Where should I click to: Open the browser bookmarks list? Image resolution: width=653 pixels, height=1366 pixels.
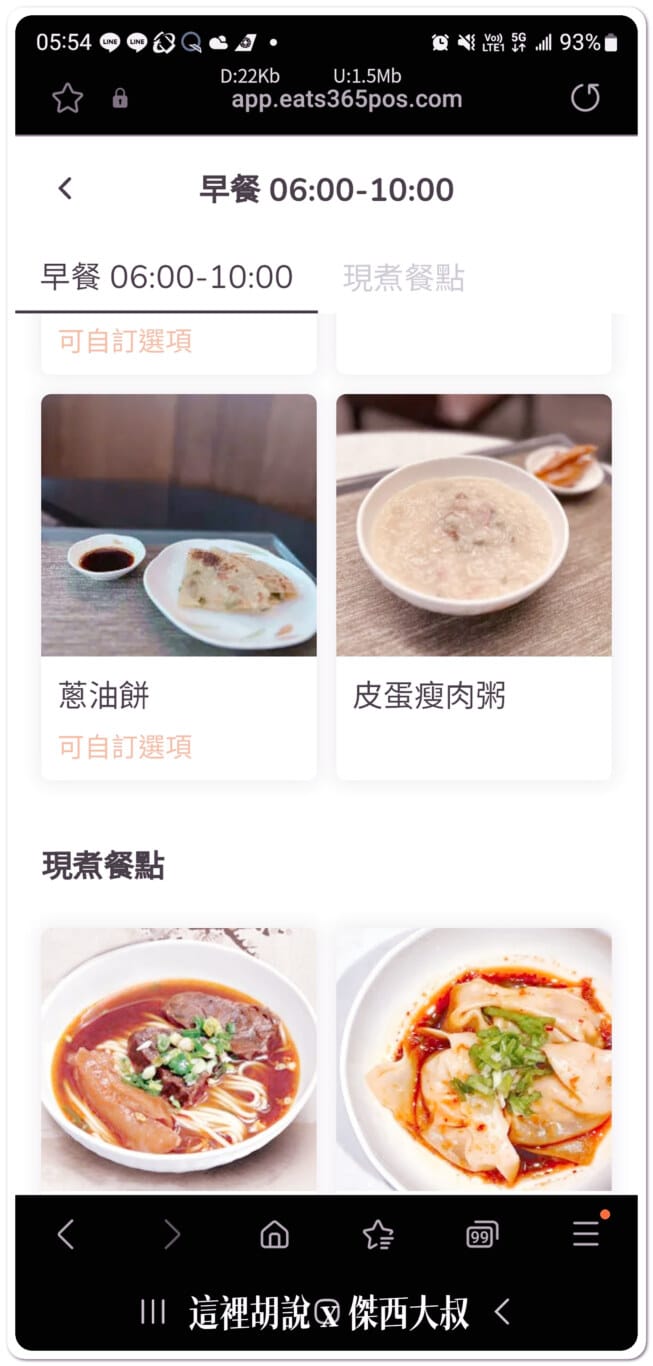(x=378, y=1235)
